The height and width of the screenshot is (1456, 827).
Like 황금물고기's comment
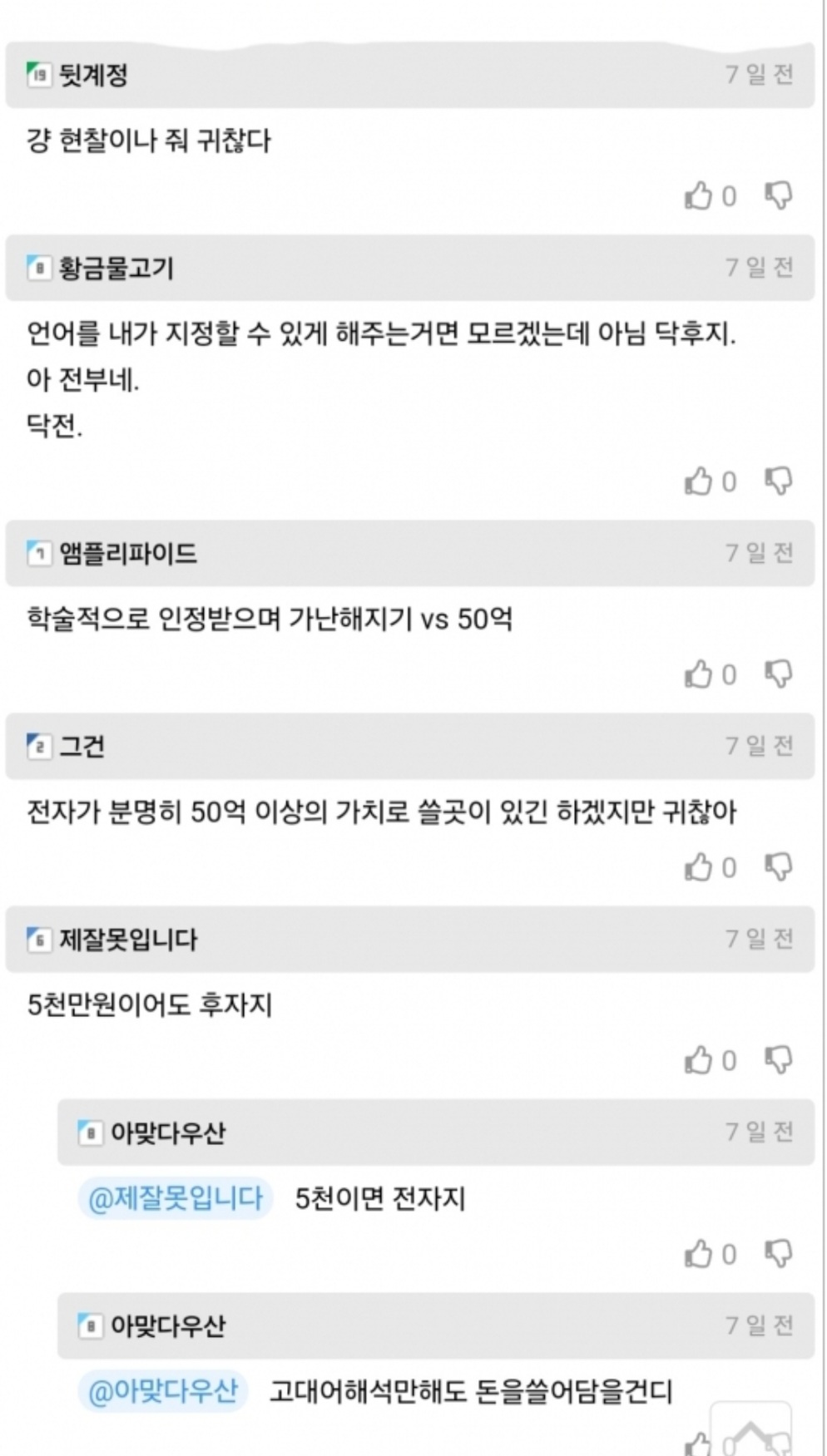tap(698, 481)
